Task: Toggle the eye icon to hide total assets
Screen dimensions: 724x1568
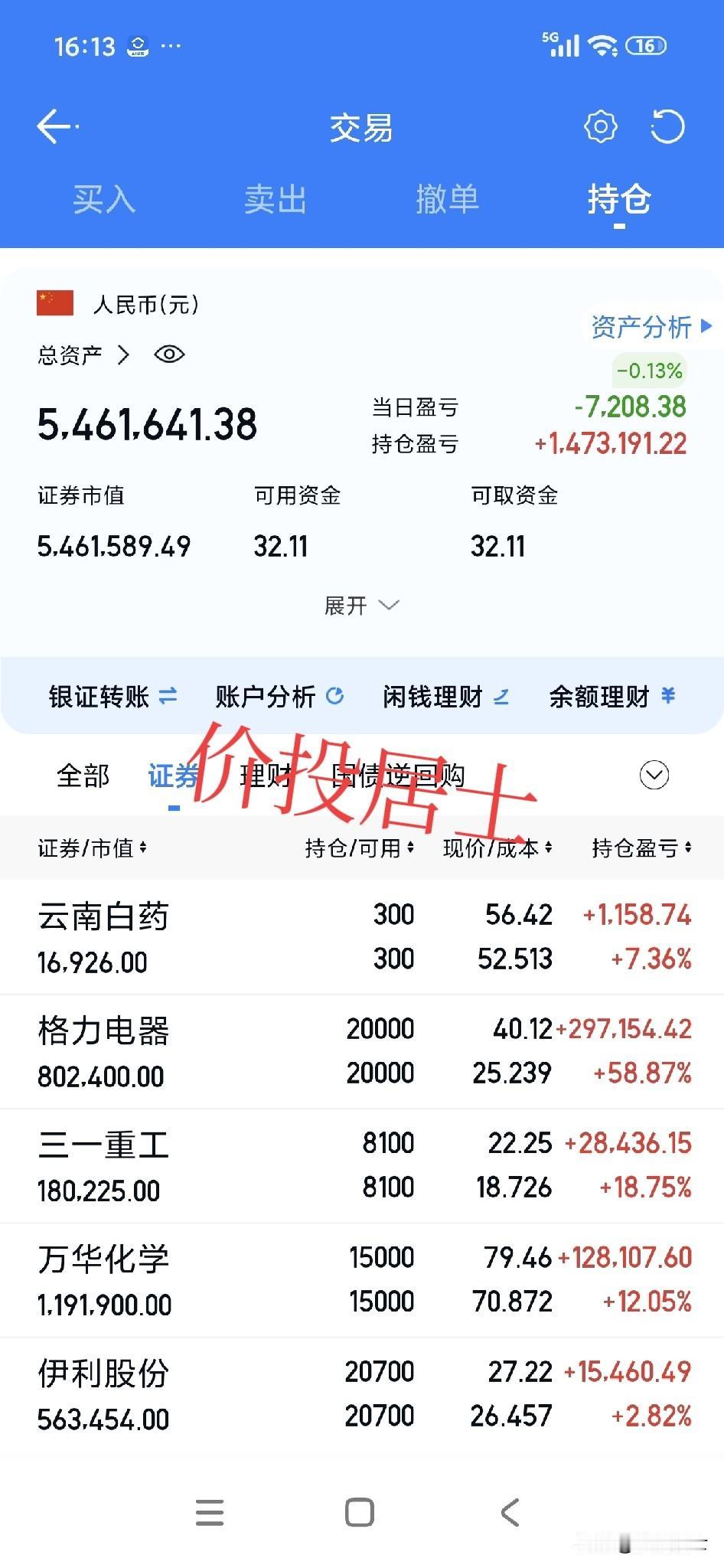Action: [x=169, y=354]
